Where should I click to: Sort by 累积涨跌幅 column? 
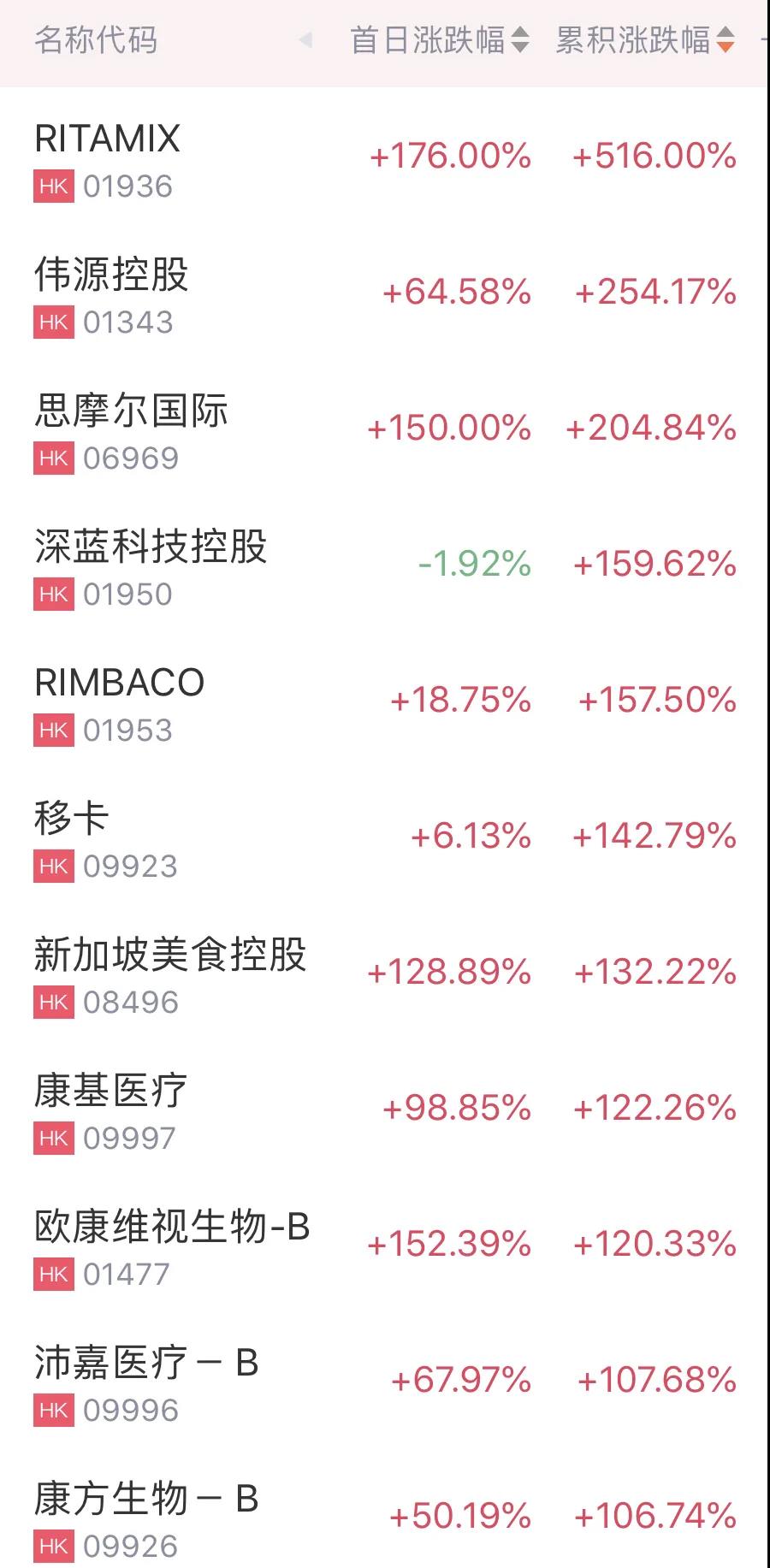point(645,40)
